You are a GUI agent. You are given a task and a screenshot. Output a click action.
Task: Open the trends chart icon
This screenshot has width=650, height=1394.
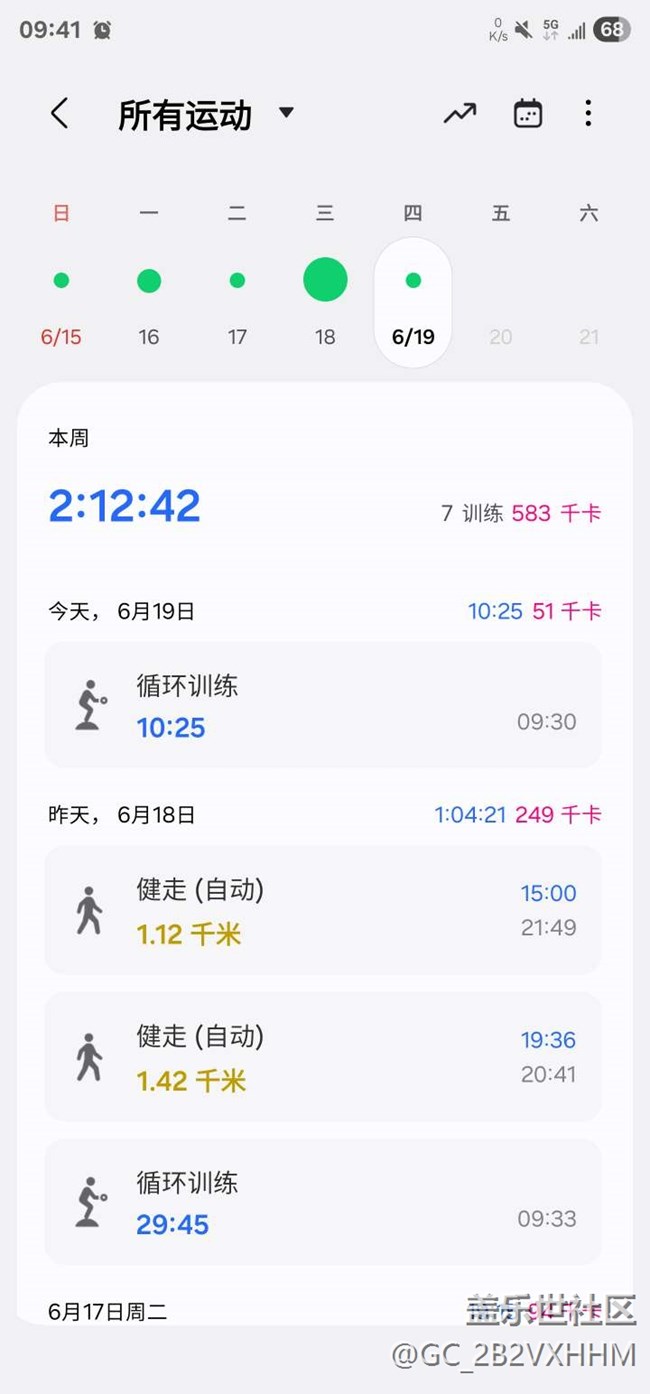click(x=460, y=114)
